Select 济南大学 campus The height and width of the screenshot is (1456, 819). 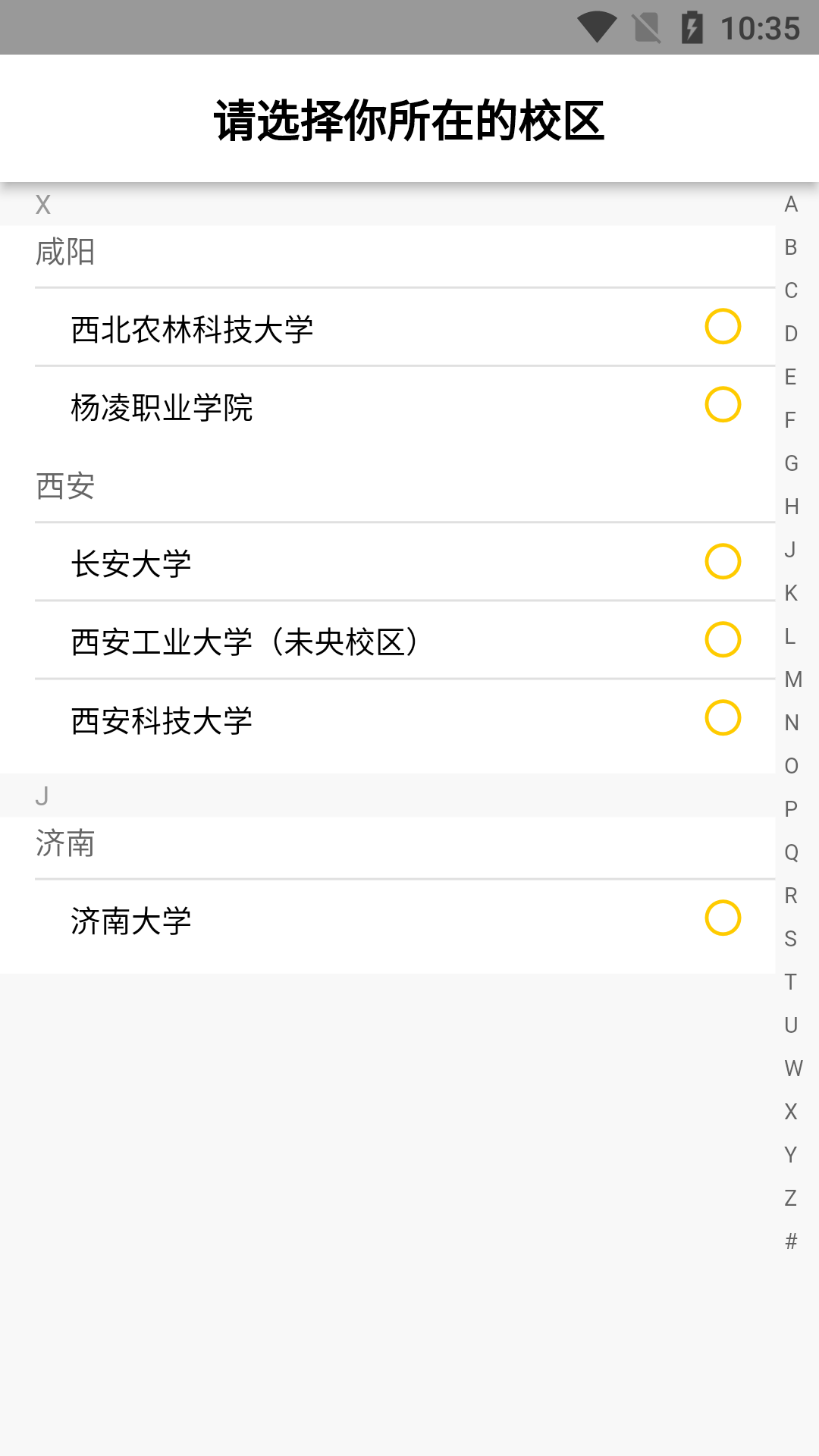point(722,918)
